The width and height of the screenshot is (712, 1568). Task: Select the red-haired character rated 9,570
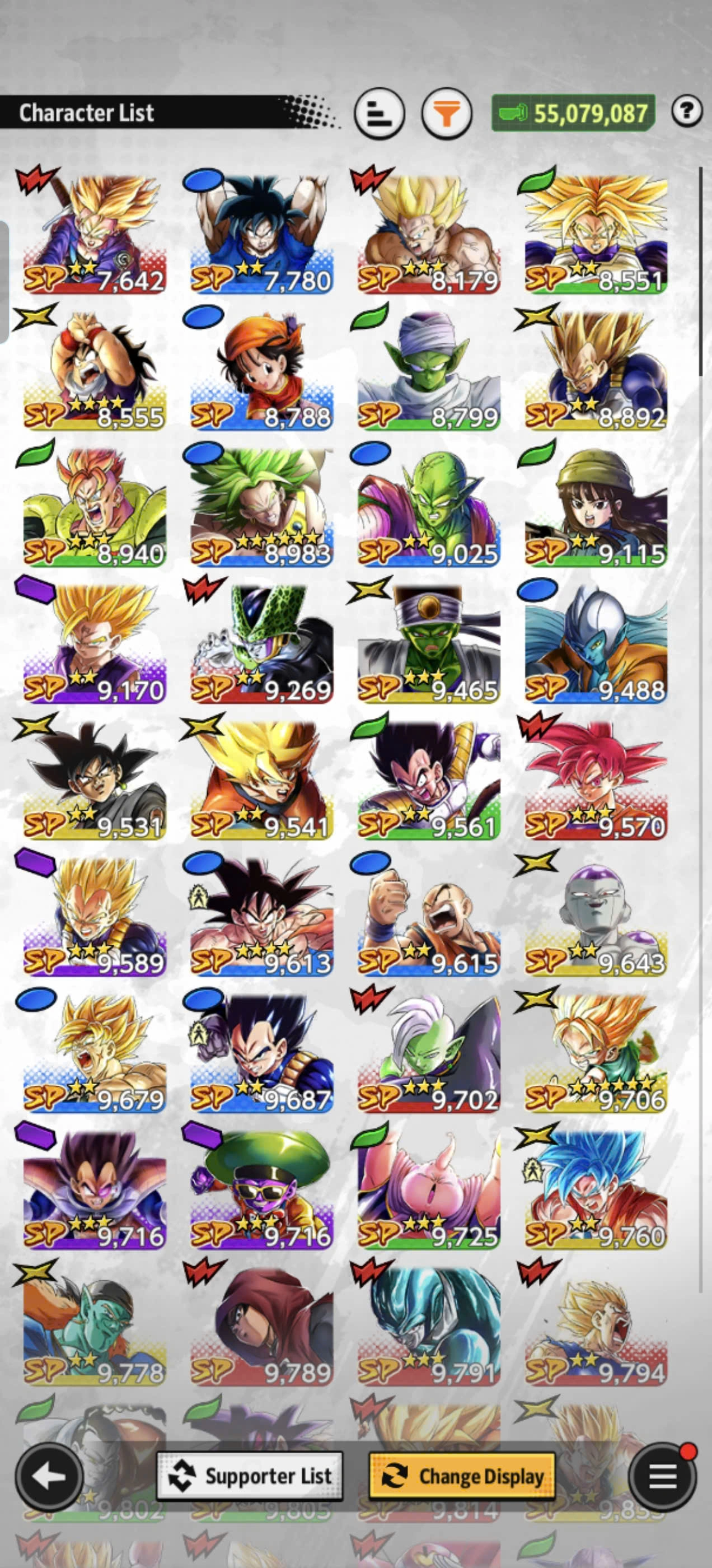[x=596, y=780]
